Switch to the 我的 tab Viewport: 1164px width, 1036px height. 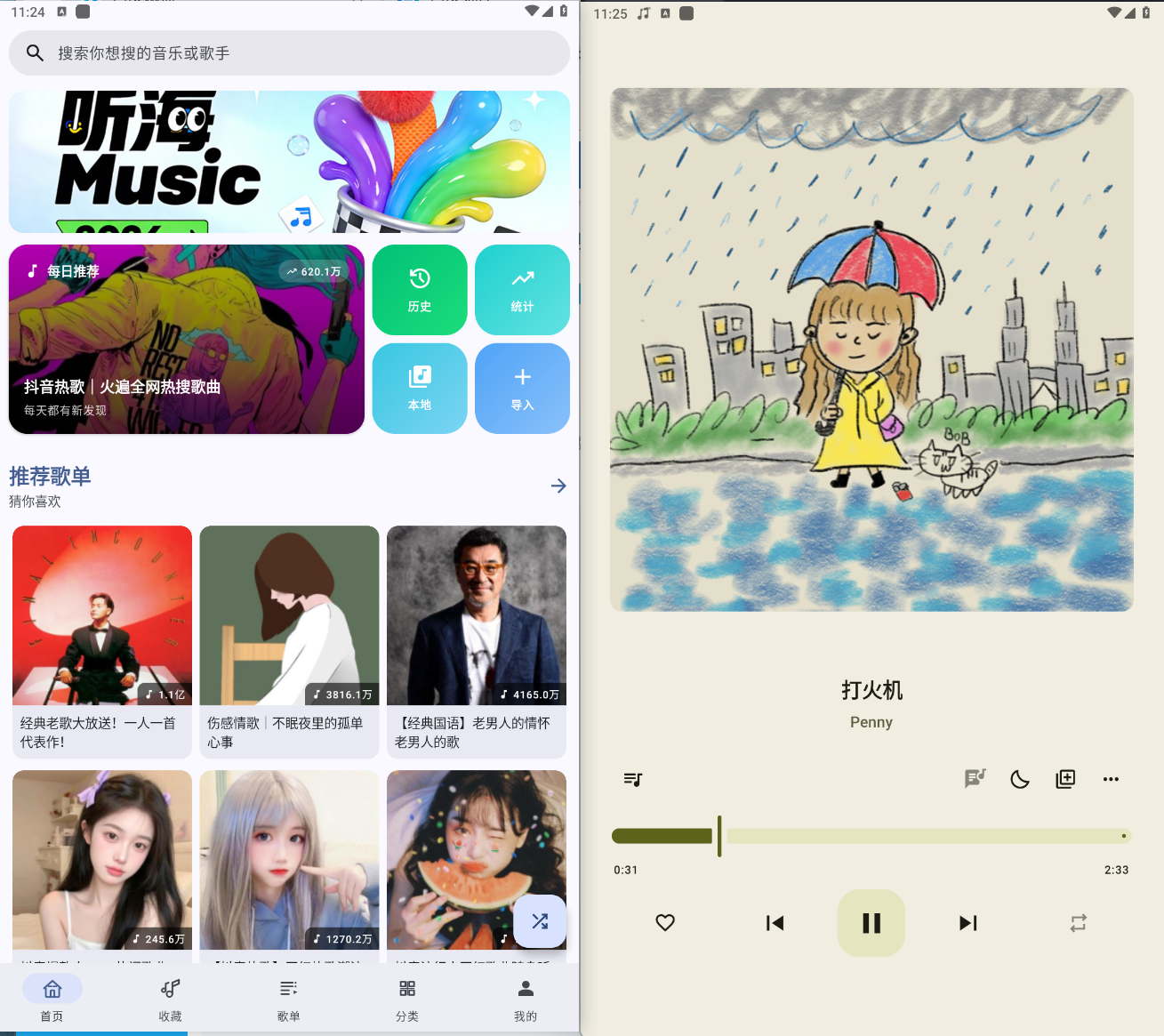(x=526, y=999)
